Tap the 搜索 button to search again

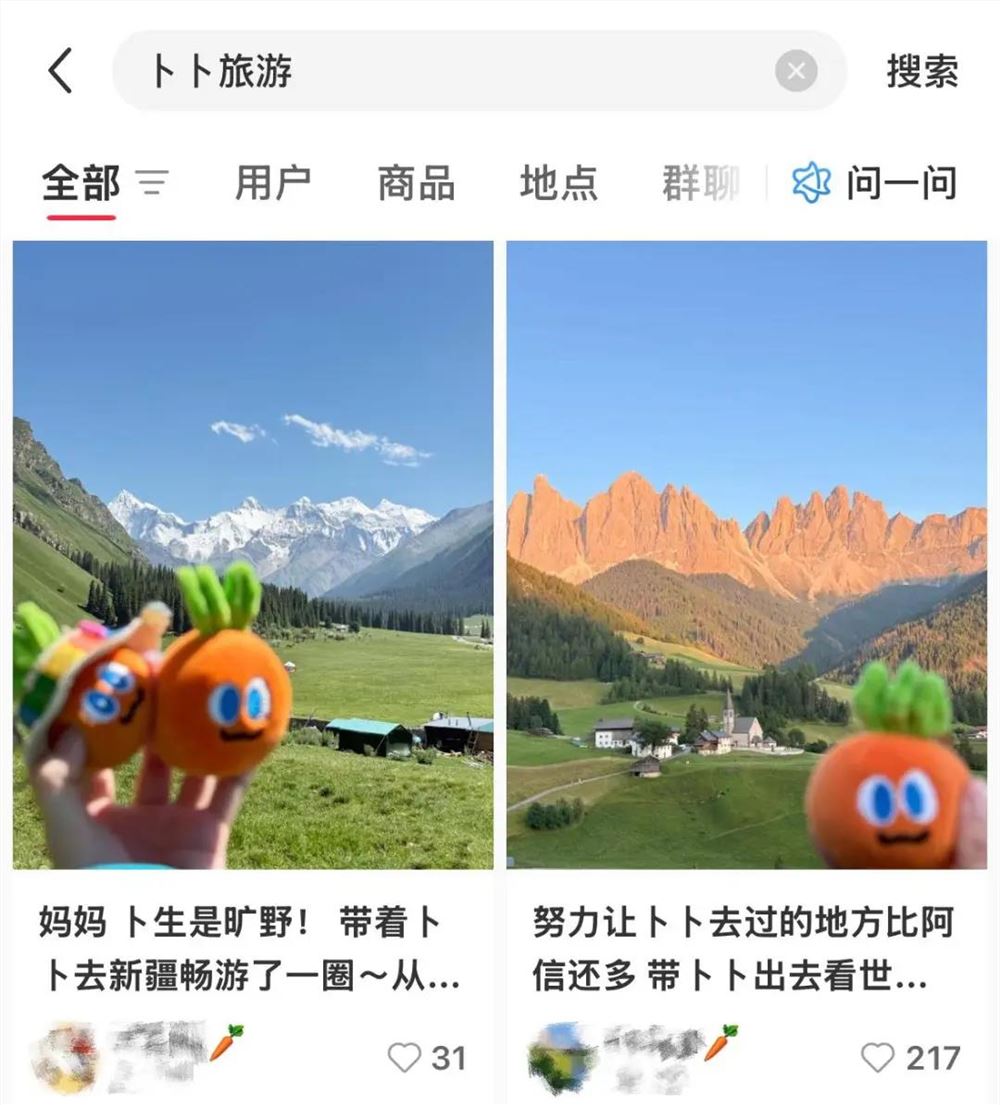point(920,70)
